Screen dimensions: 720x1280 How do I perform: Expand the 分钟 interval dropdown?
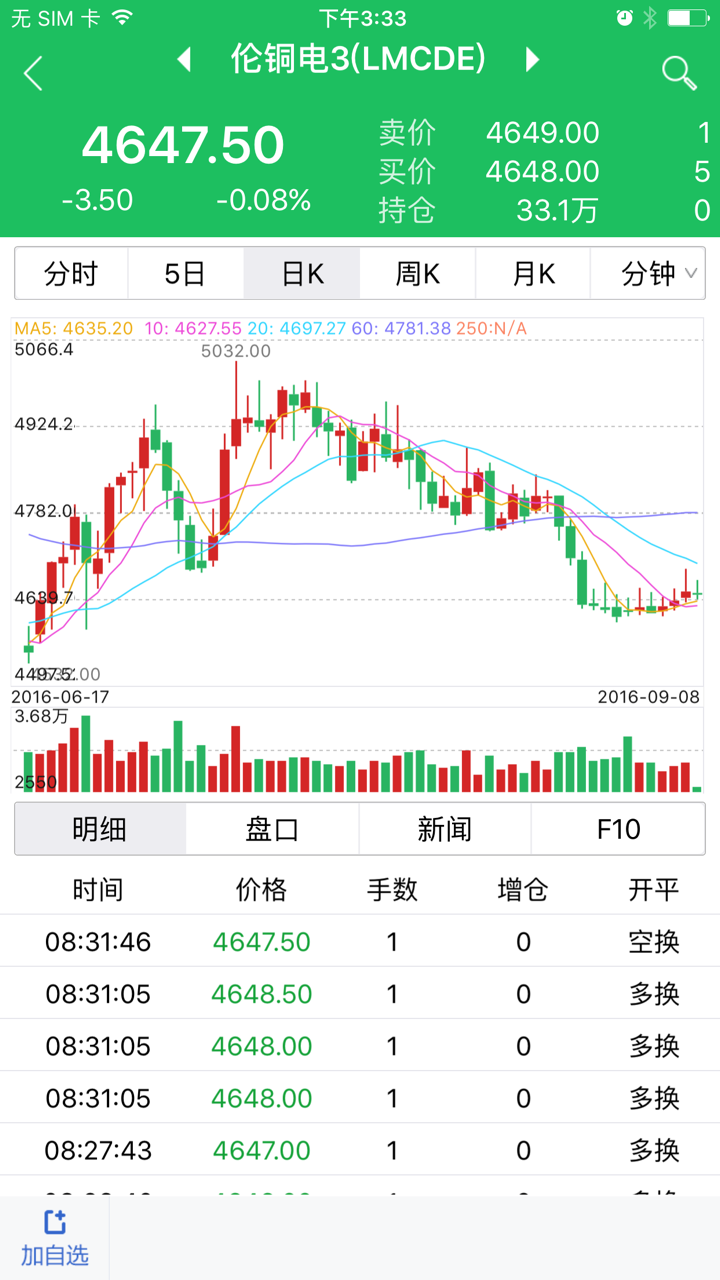click(x=649, y=273)
